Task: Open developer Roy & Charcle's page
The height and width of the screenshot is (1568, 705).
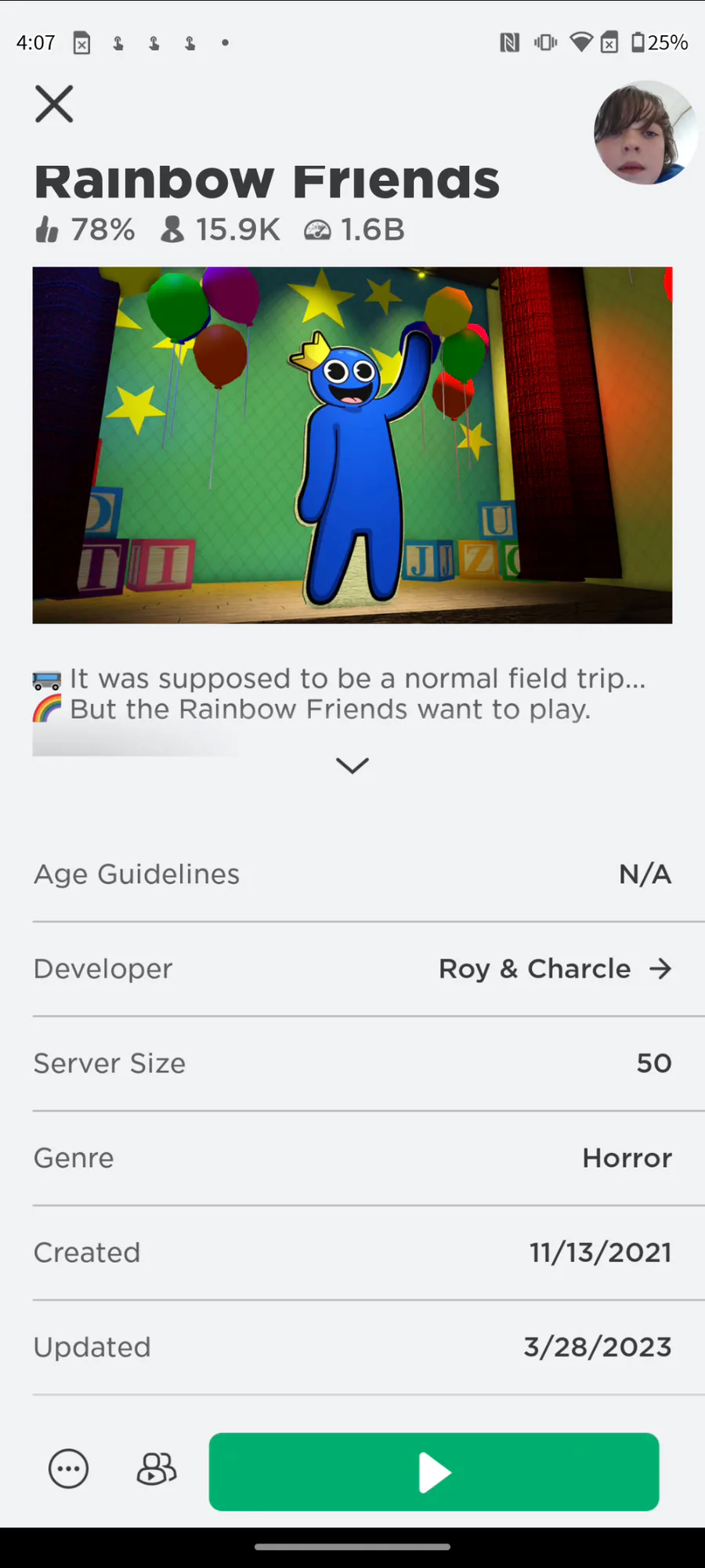Action: (555, 969)
